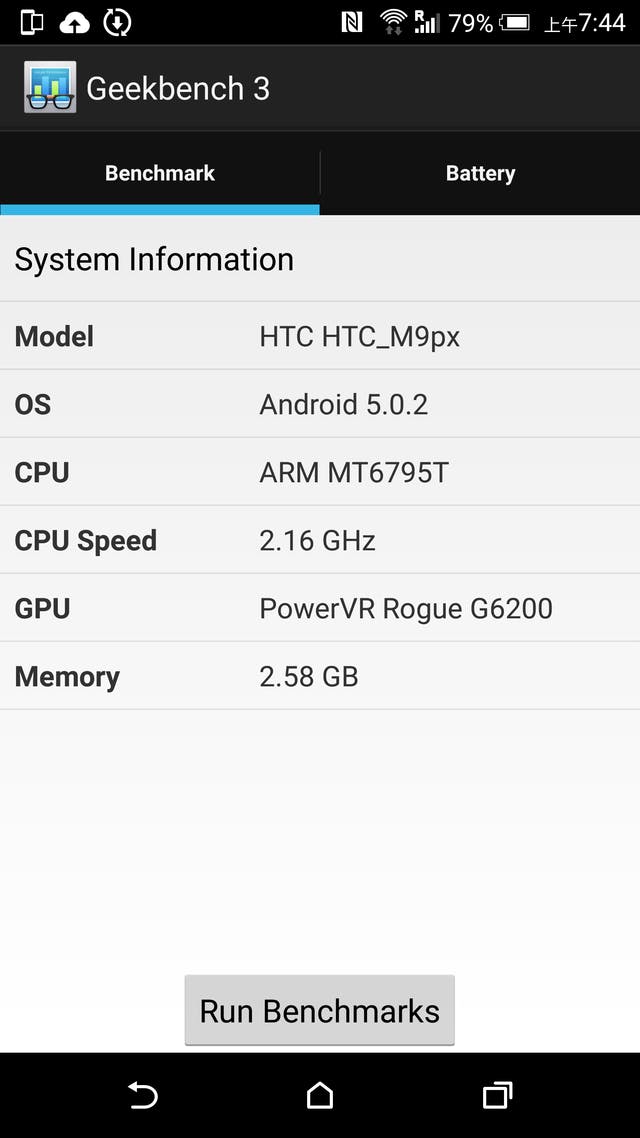Go back using the navigation bar
Screen dimensions: 640x1138
[143, 1096]
